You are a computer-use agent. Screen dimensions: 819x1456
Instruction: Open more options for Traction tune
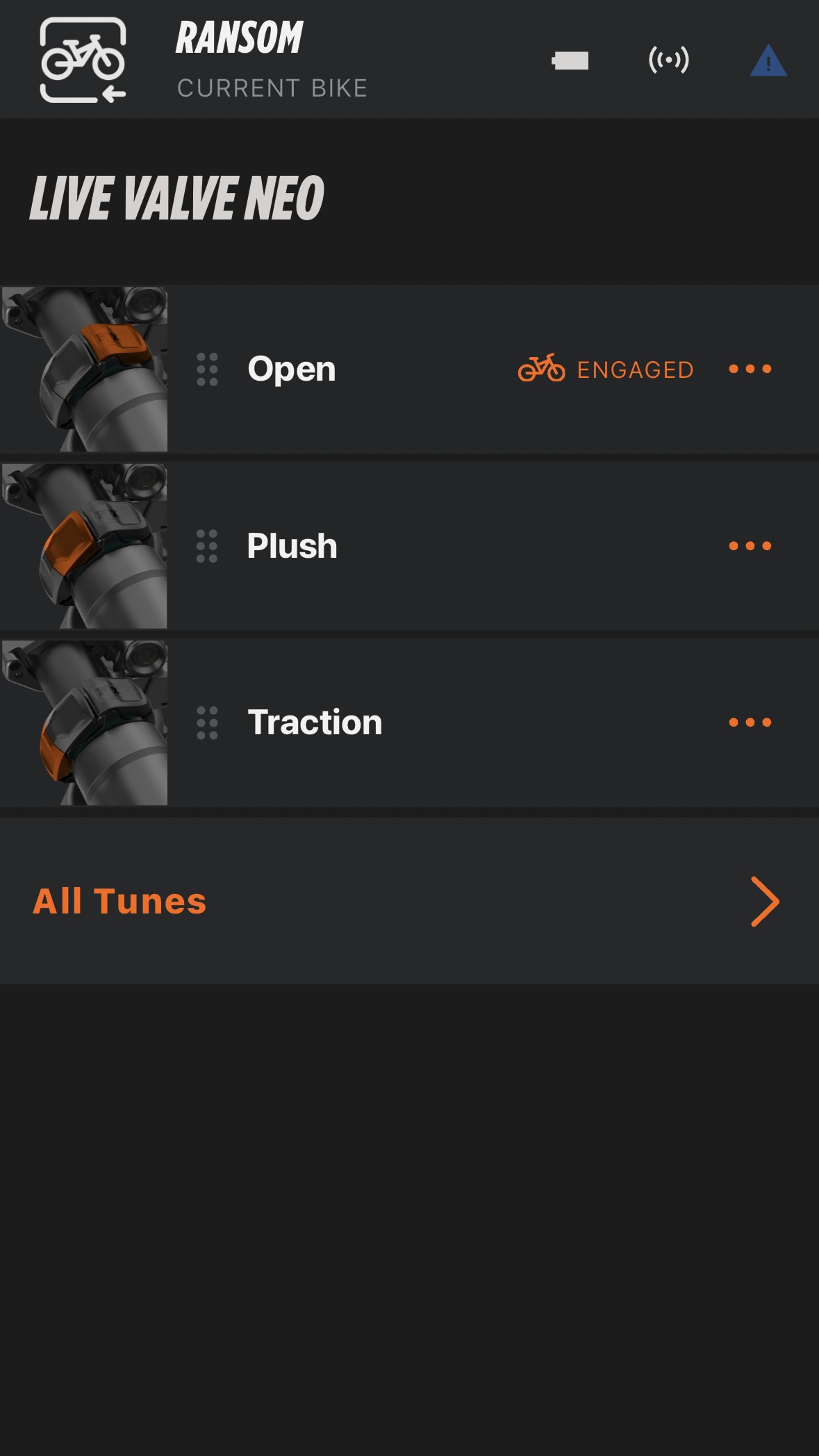[x=750, y=722]
